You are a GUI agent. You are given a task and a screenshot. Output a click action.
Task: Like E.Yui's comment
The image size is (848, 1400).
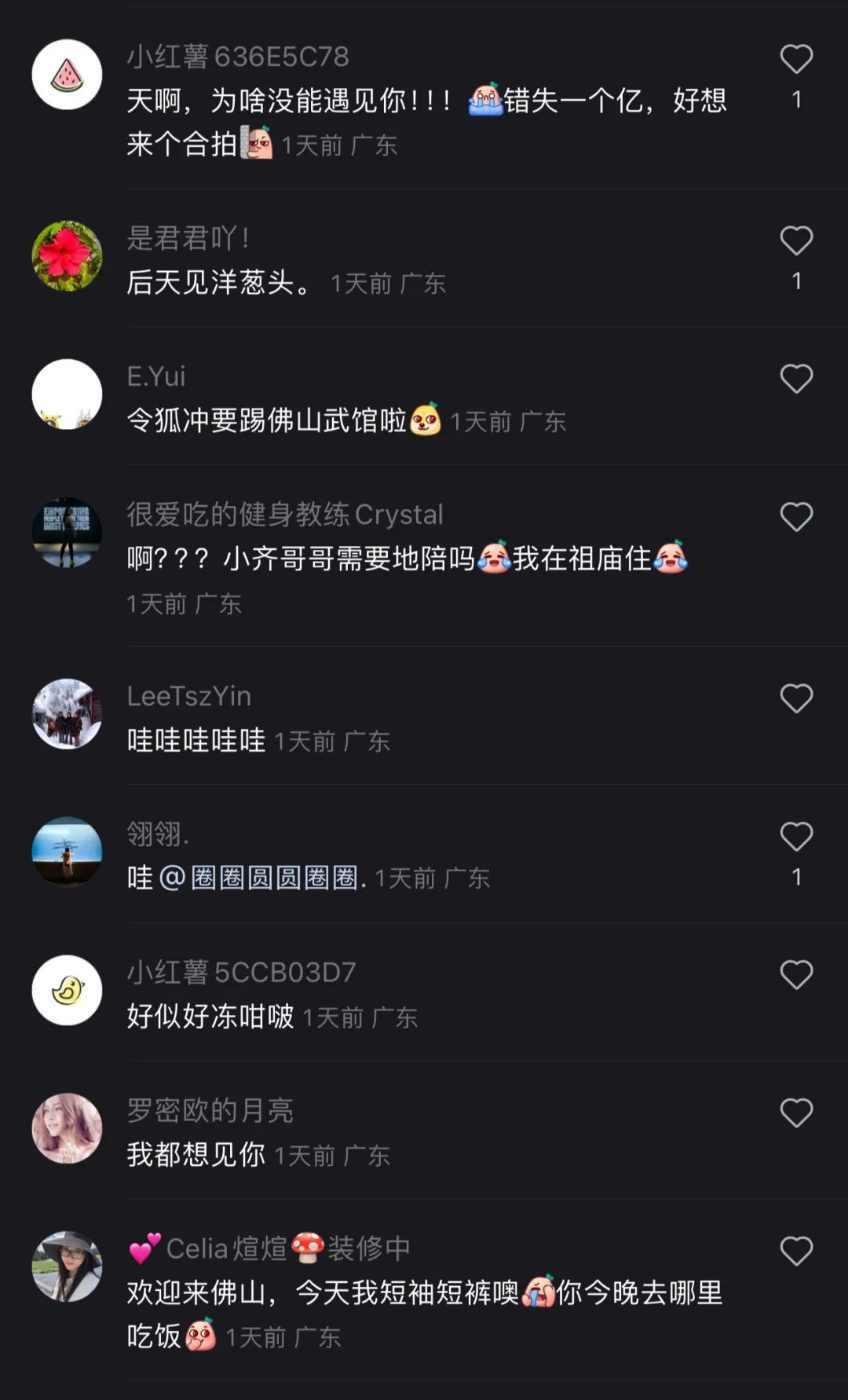click(x=796, y=379)
